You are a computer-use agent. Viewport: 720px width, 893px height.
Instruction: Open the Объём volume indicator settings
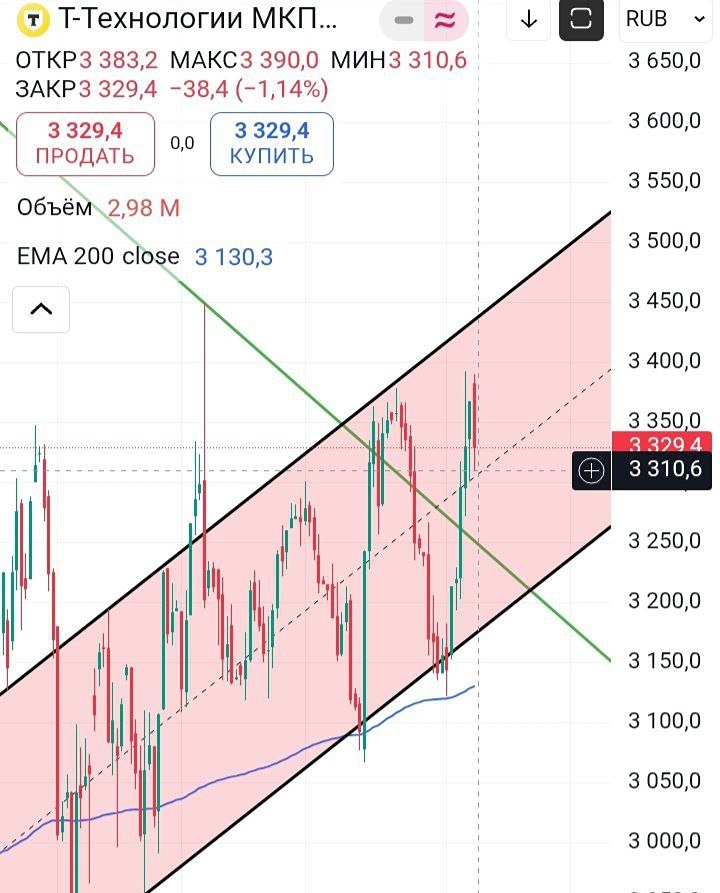pyautogui.click(x=55, y=208)
